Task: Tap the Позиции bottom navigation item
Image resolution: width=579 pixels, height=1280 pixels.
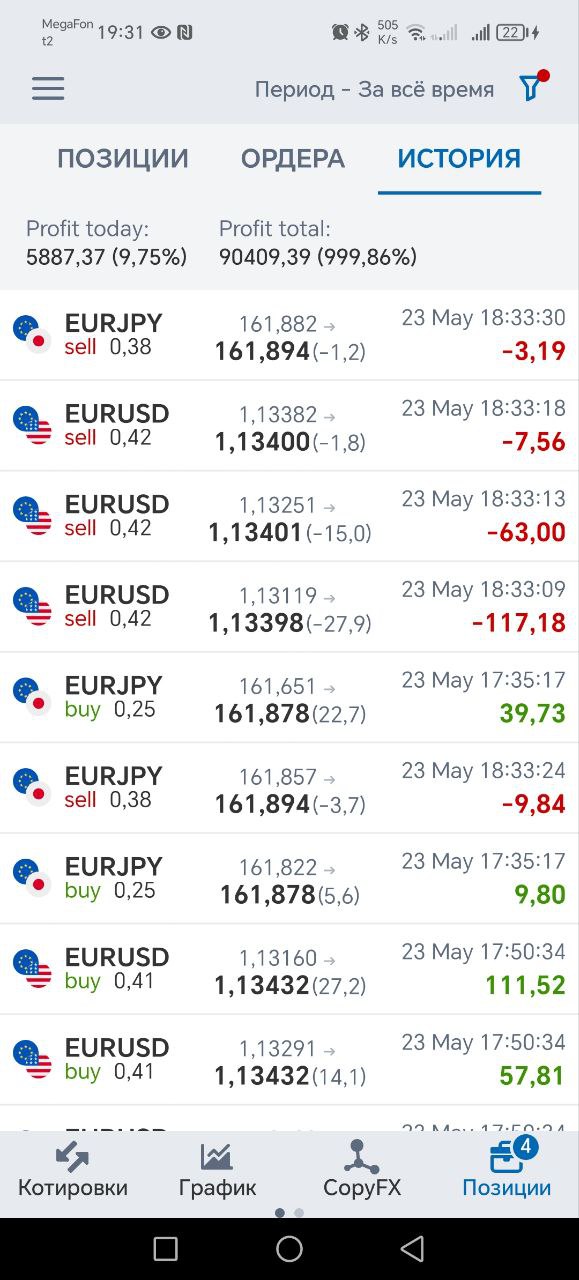Action: [506, 1169]
